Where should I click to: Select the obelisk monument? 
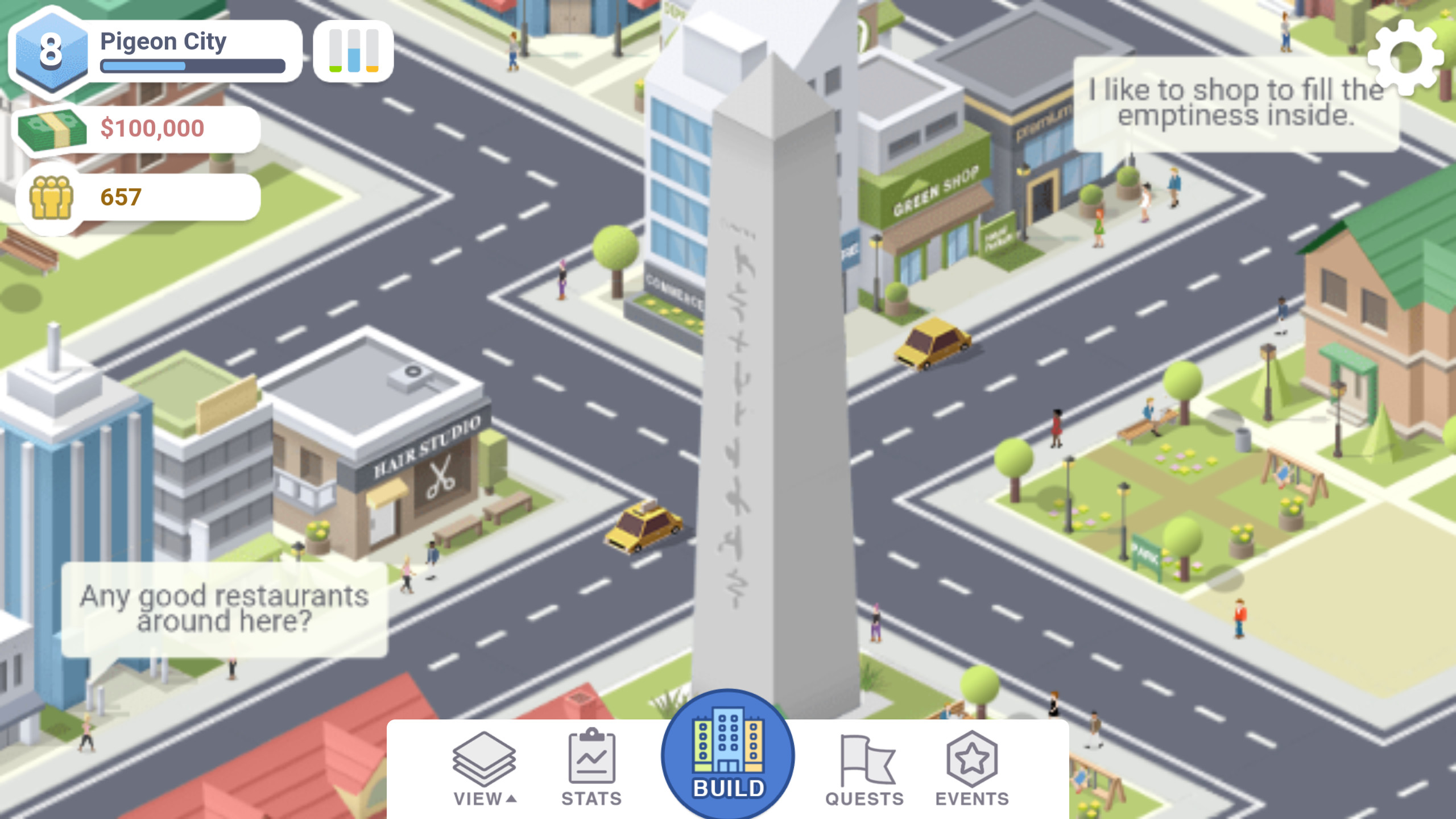pos(773,398)
